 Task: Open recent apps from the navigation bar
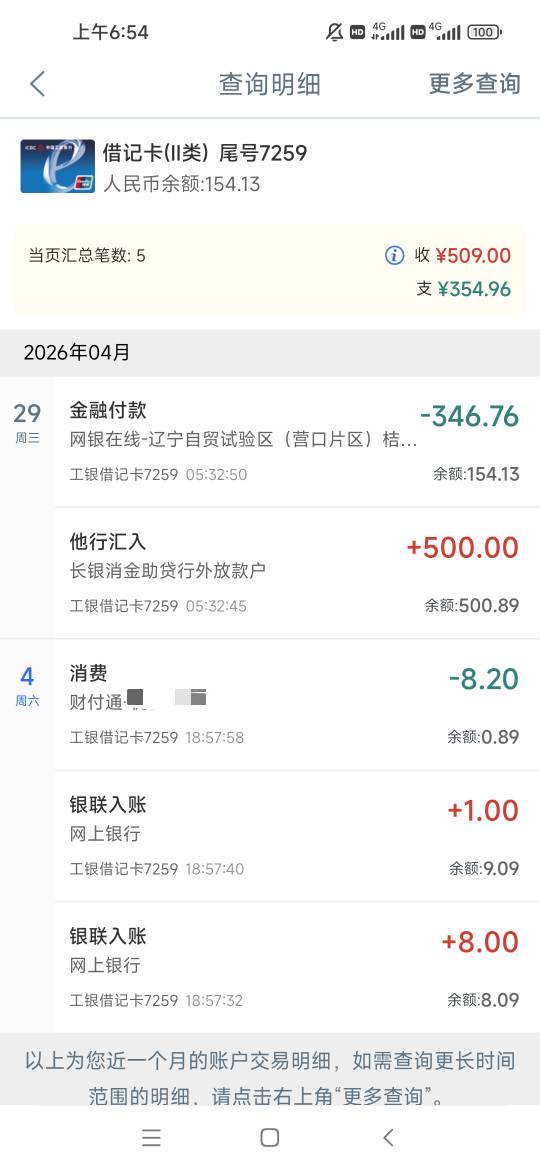(151, 1137)
